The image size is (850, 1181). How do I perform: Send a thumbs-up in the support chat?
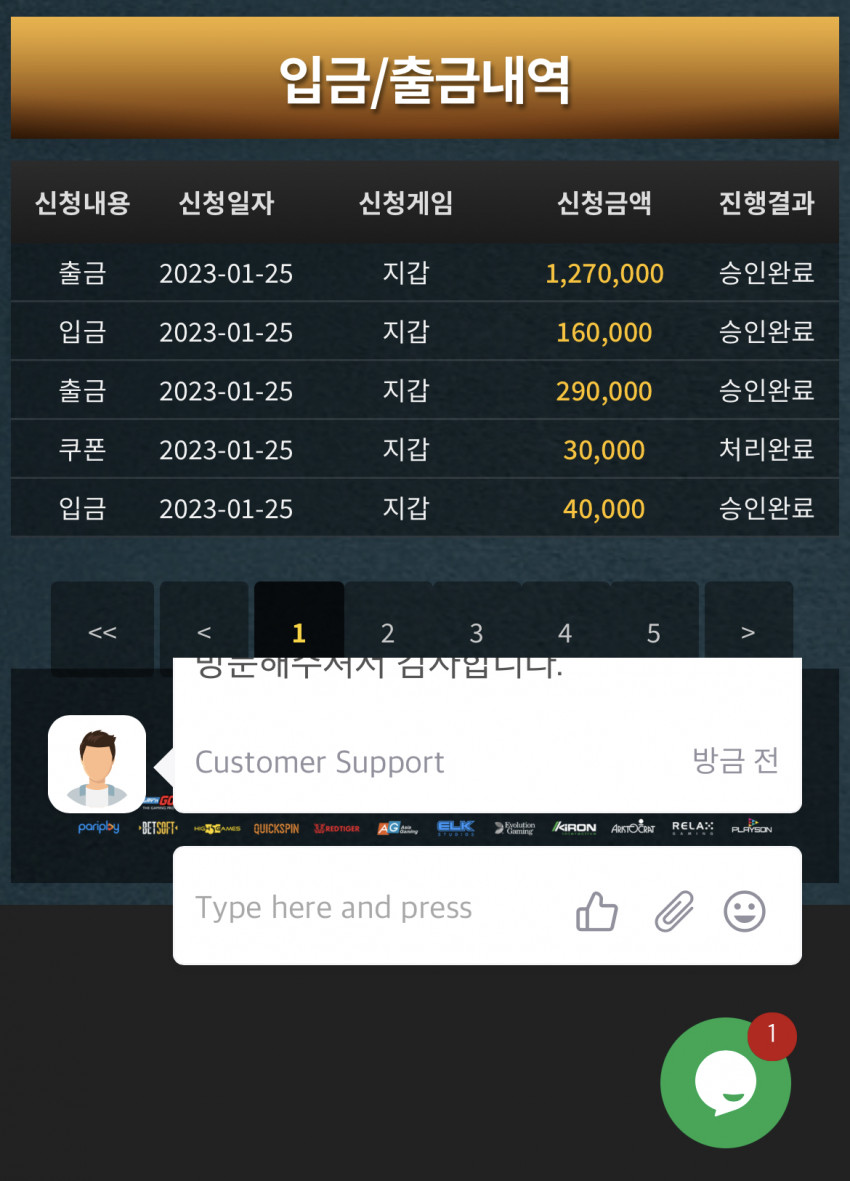[x=597, y=911]
